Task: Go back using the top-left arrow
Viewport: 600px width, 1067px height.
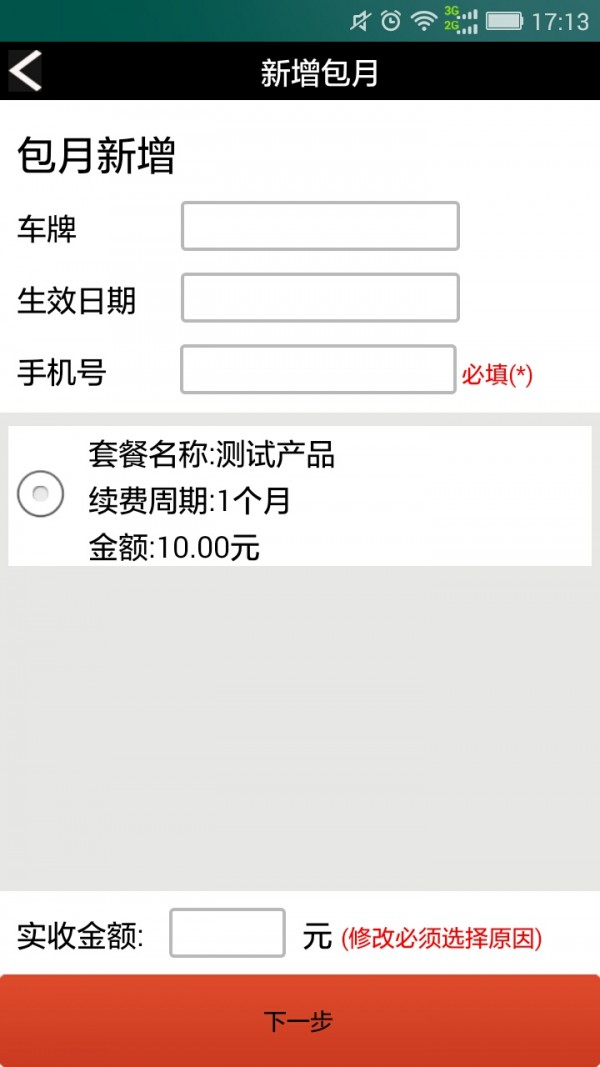Action: 25,71
